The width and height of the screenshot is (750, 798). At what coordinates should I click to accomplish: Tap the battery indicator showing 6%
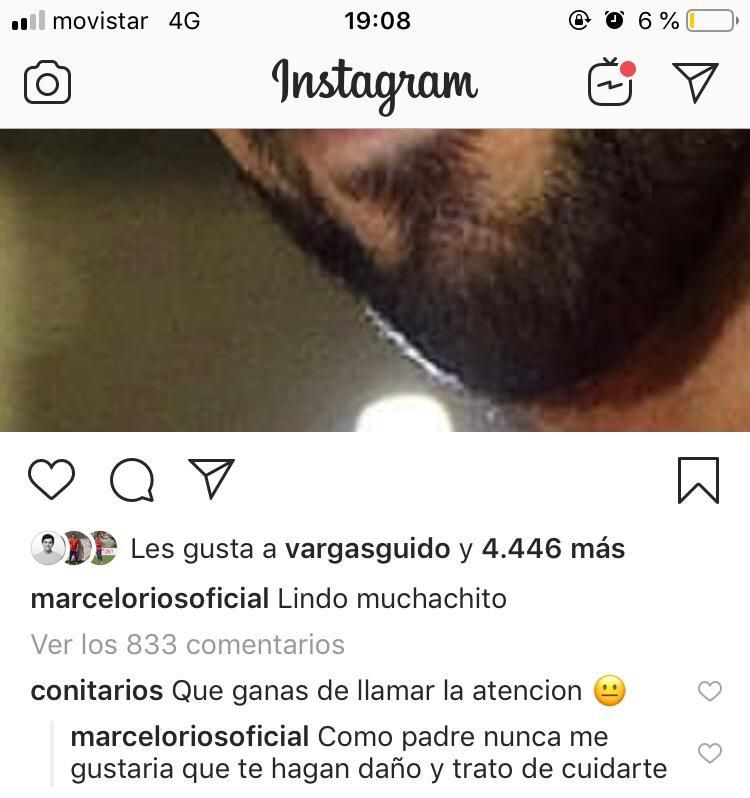(712, 20)
